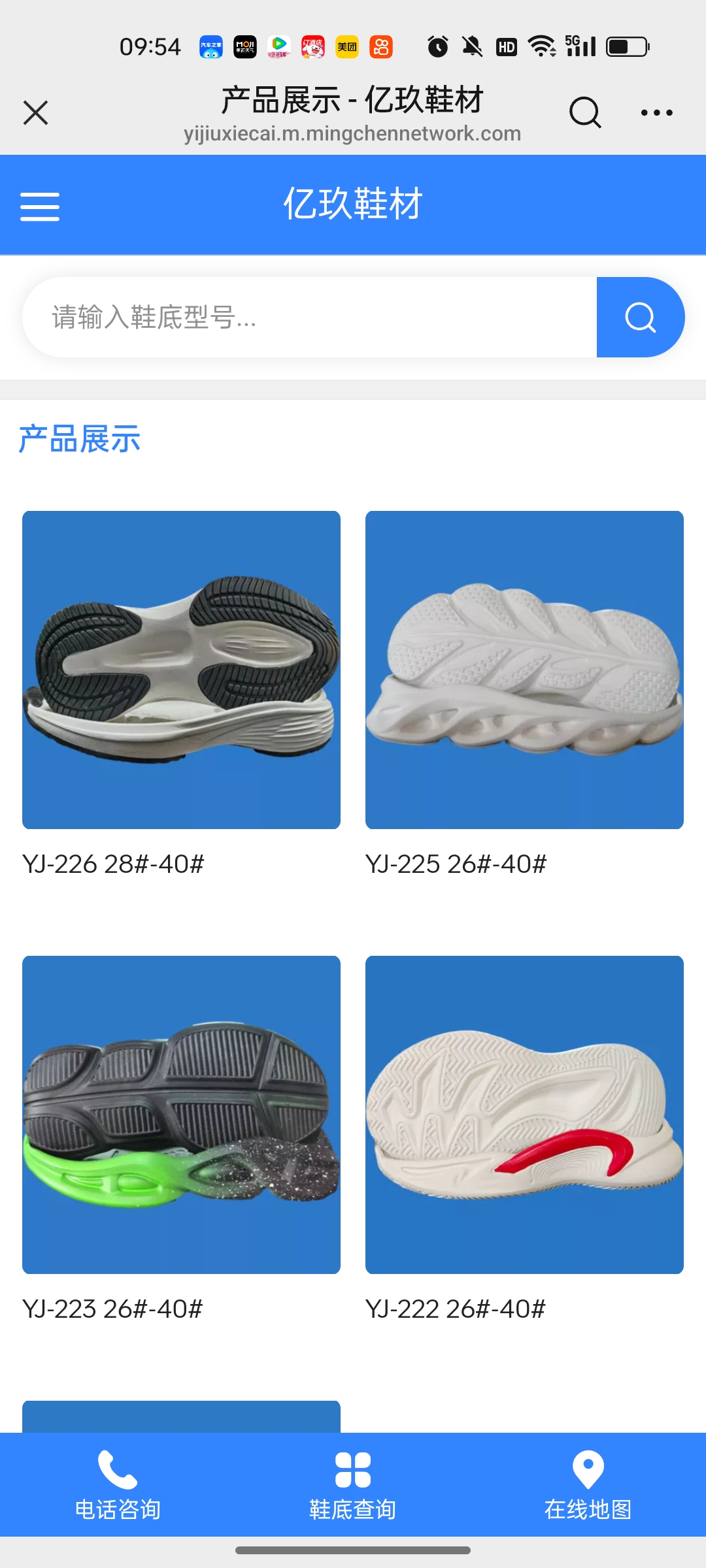
Task: Open the three-dot overflow menu
Action: (x=656, y=112)
